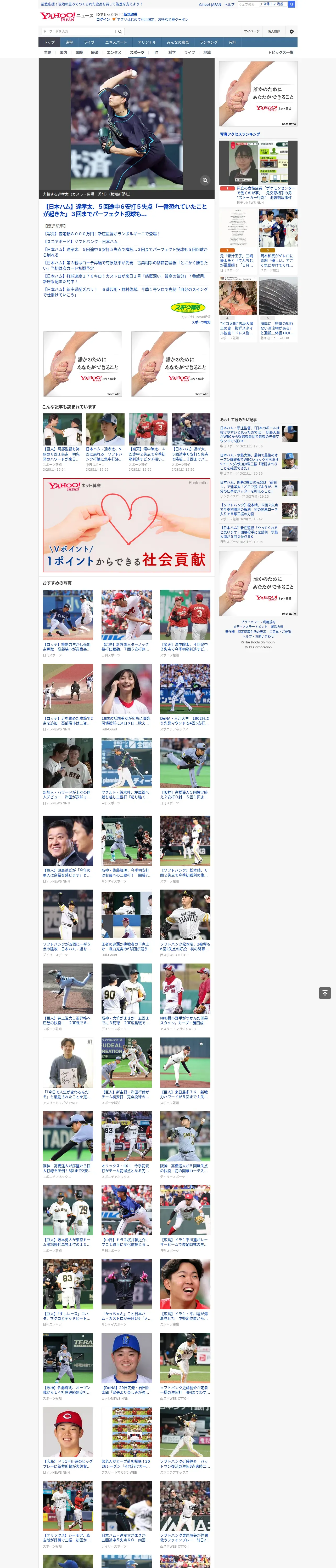This screenshot has height=1568, width=336.
Task: Enlarge the main pitcher photo with magnifier icon
Action: 205,180
